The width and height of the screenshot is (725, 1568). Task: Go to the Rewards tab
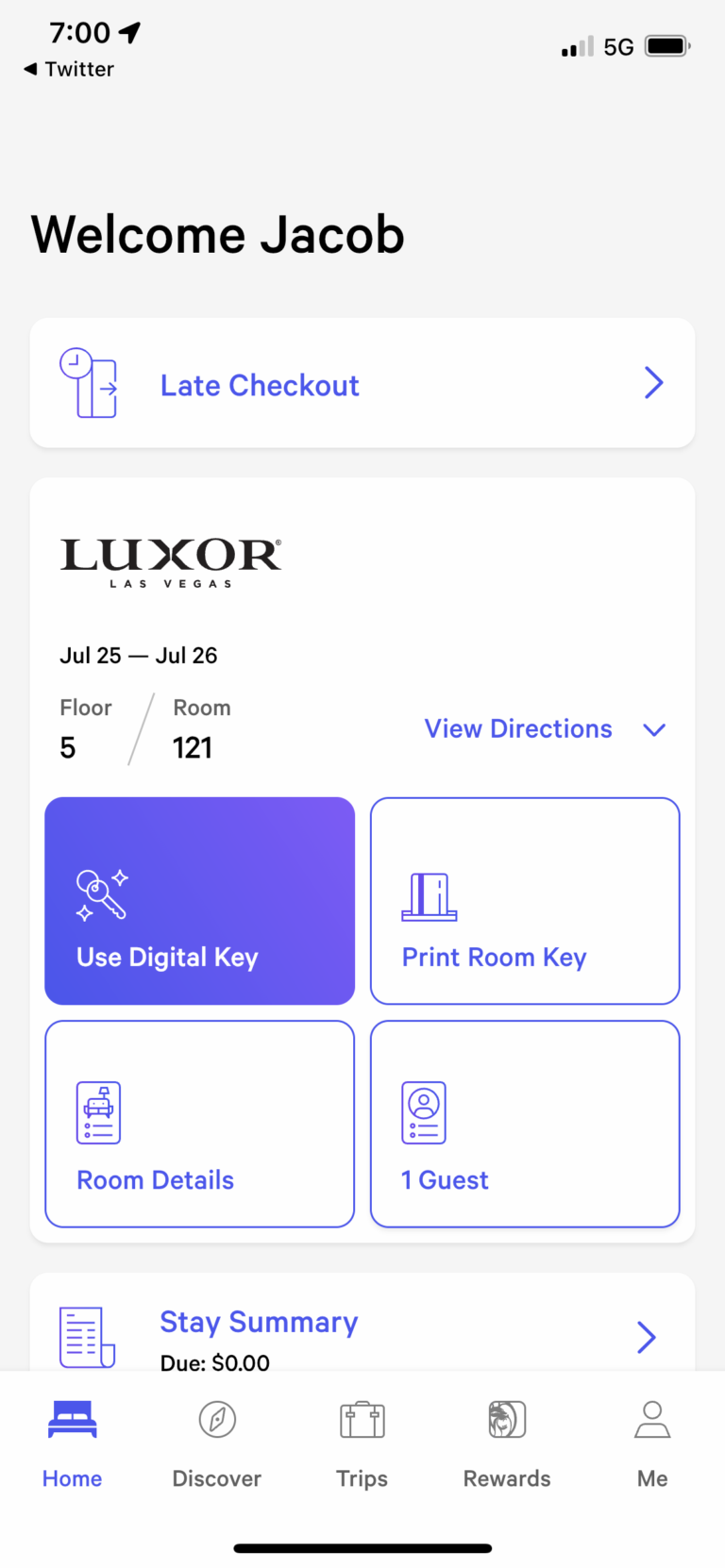tap(506, 1442)
